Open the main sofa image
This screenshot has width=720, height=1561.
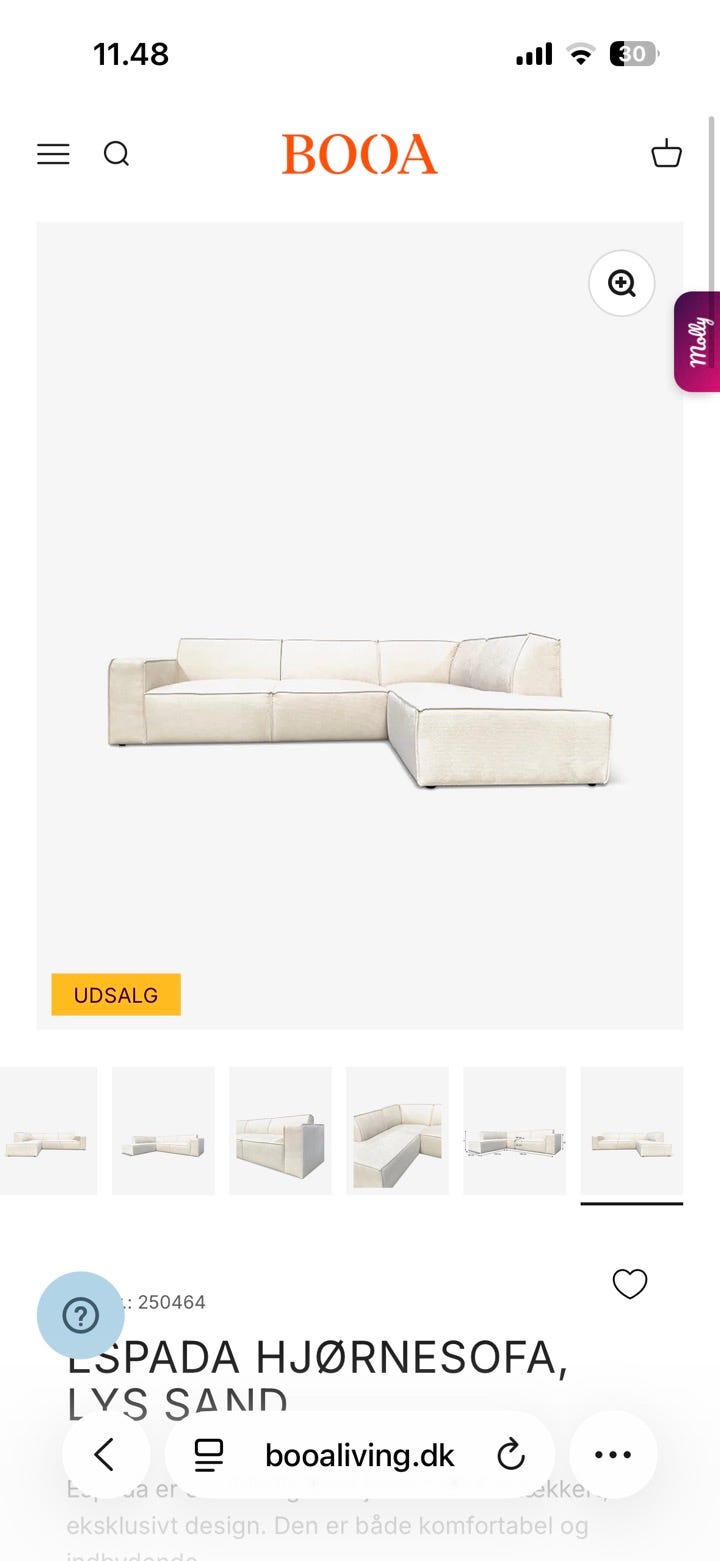click(360, 710)
